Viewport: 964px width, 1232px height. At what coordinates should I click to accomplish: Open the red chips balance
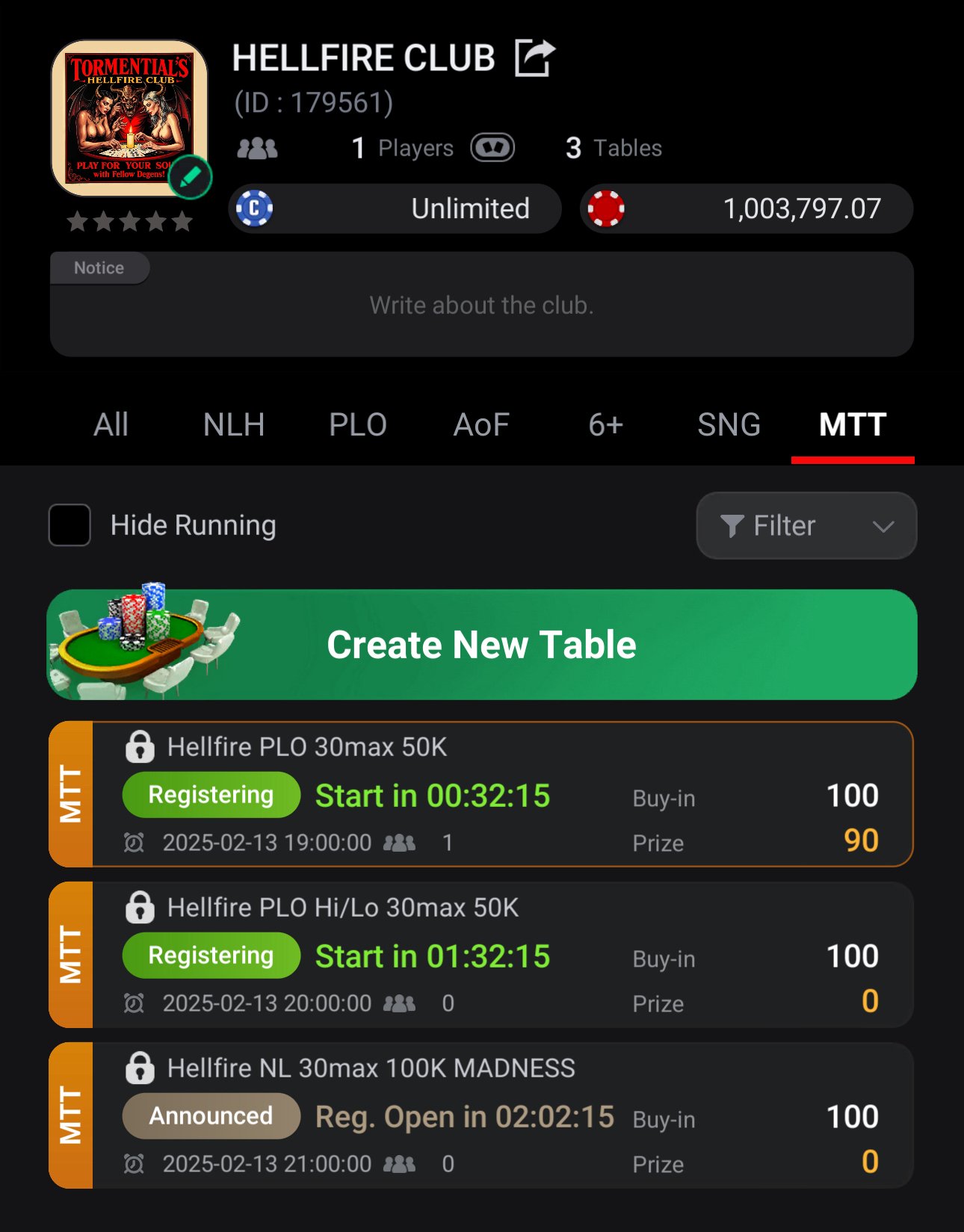747,208
